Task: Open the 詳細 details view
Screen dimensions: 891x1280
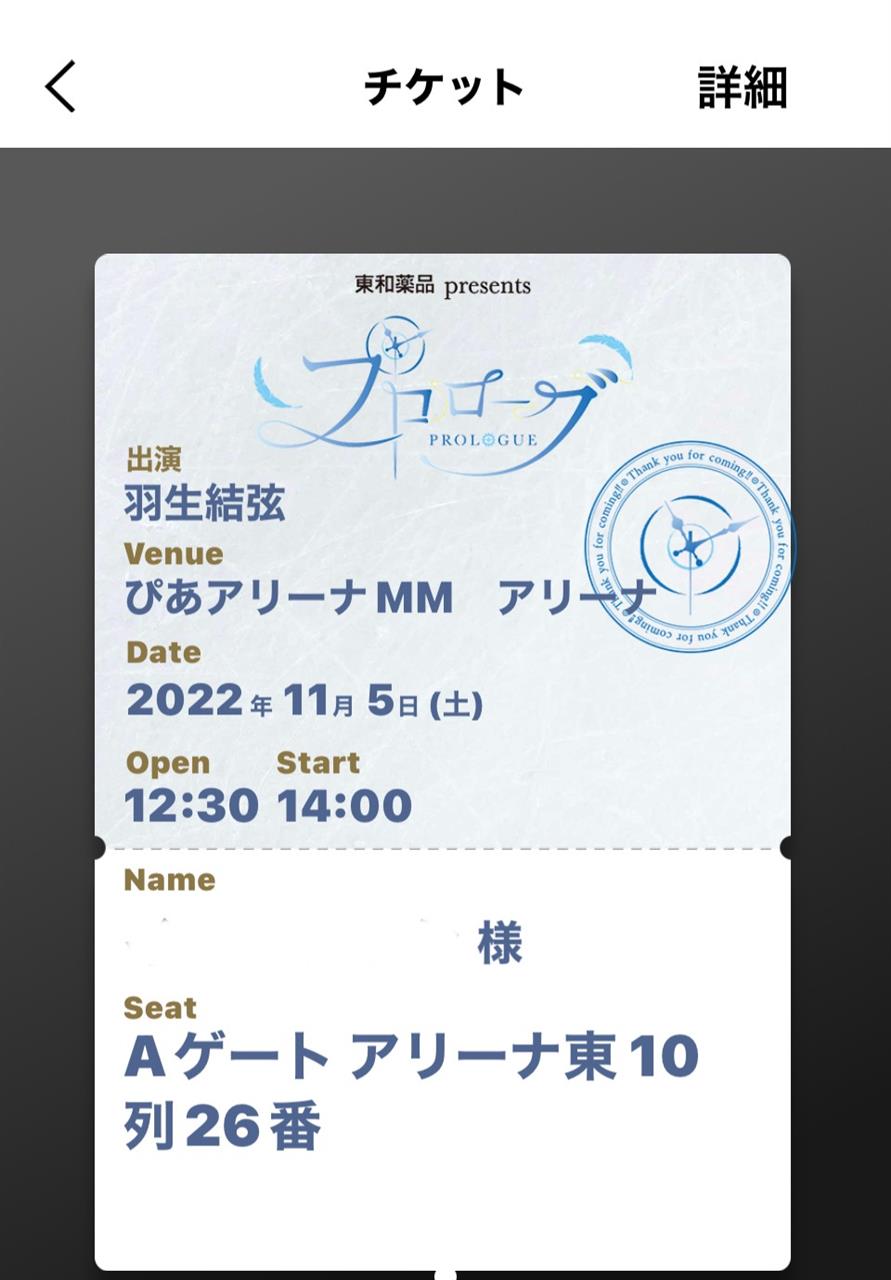Action: [x=742, y=88]
